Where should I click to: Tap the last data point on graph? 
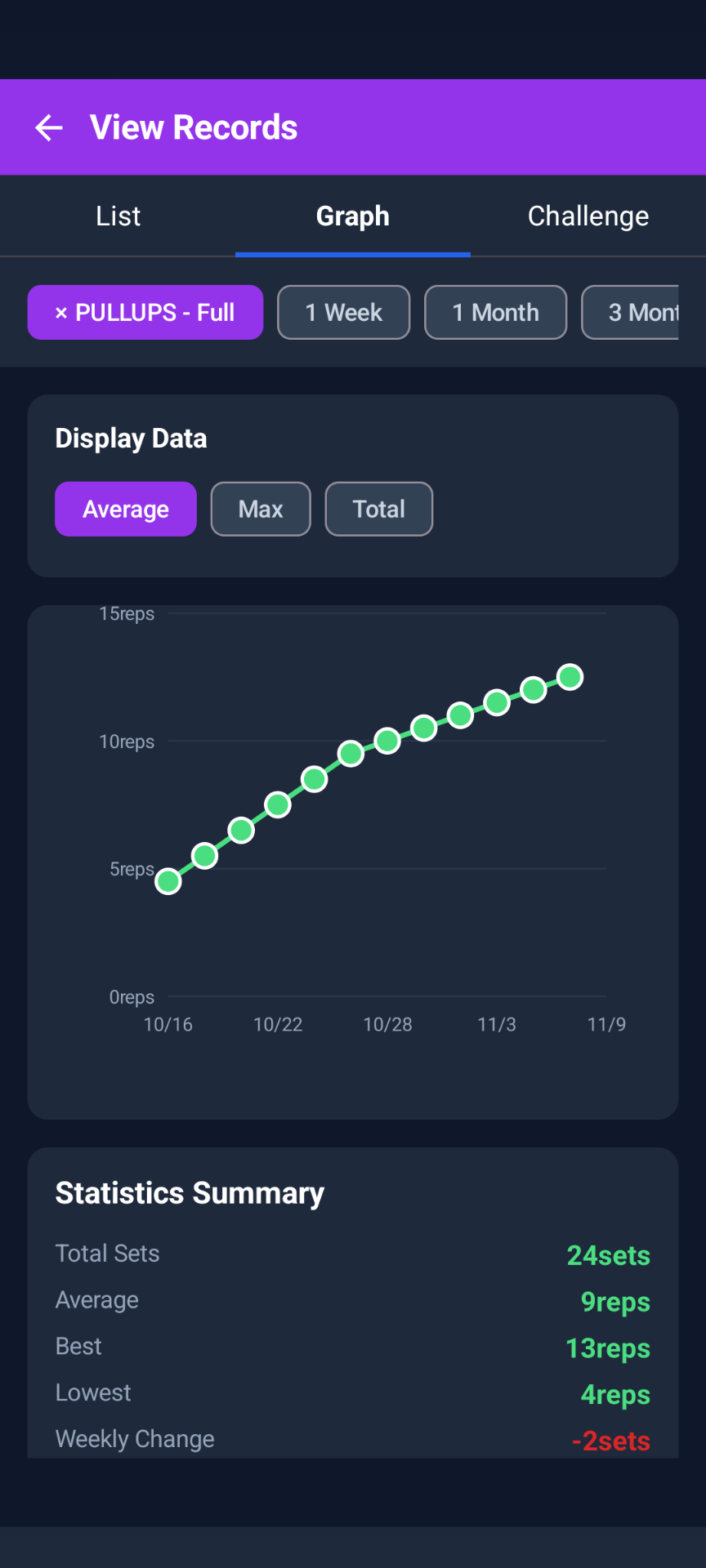pos(570,677)
